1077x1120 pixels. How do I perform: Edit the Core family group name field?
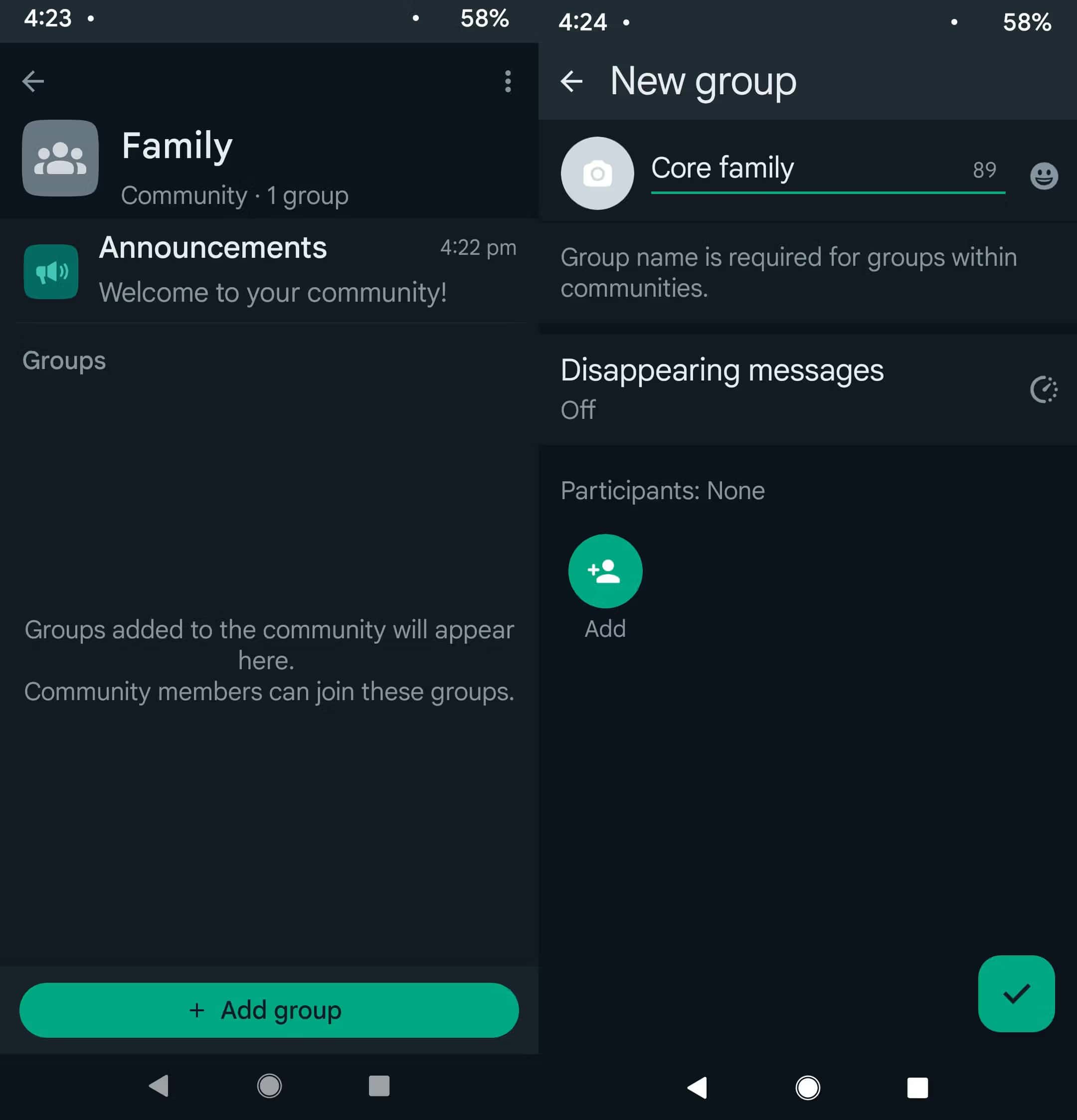coord(806,169)
